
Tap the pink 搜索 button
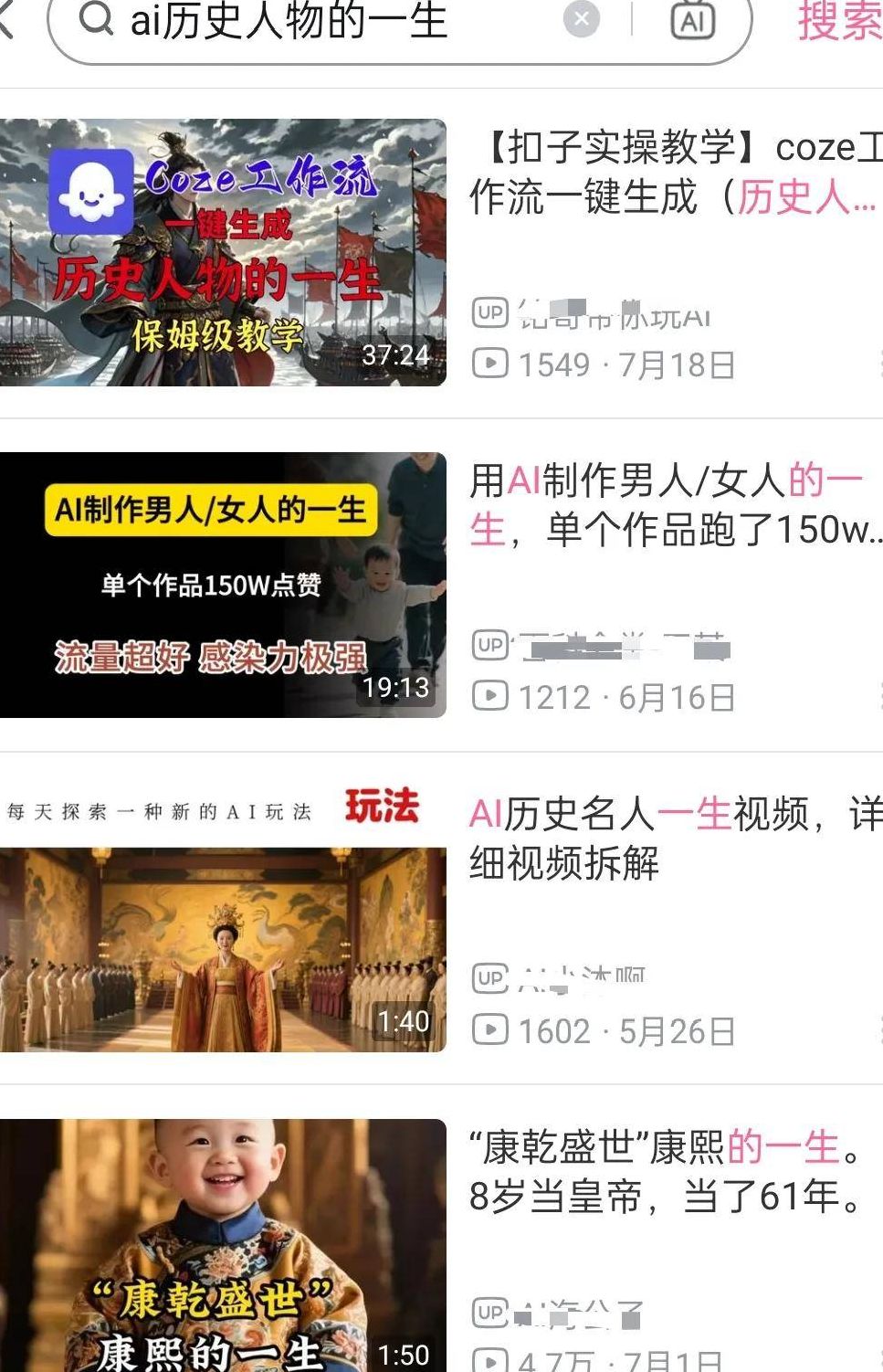click(x=840, y=22)
